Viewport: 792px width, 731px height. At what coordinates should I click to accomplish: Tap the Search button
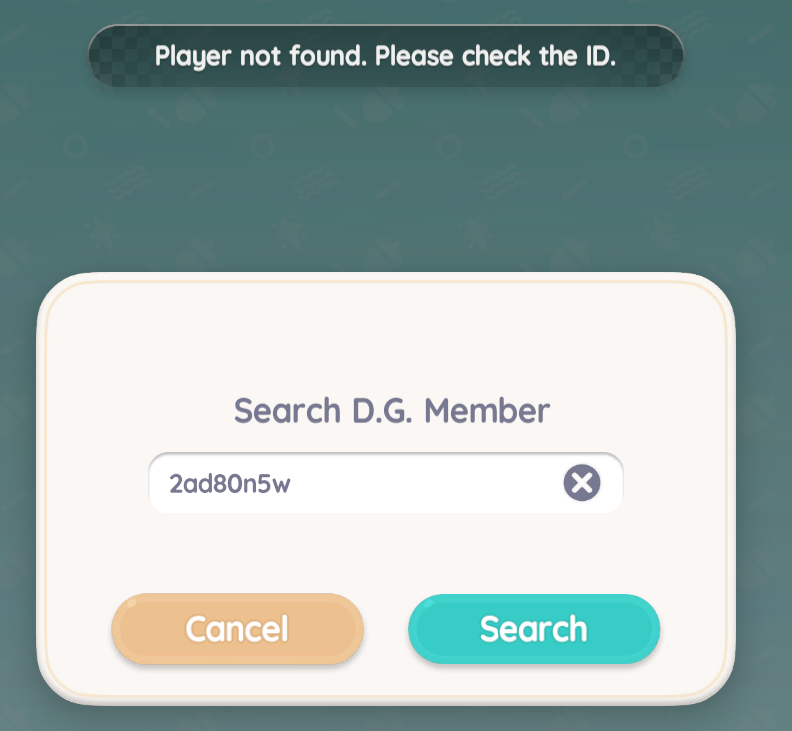coord(534,629)
